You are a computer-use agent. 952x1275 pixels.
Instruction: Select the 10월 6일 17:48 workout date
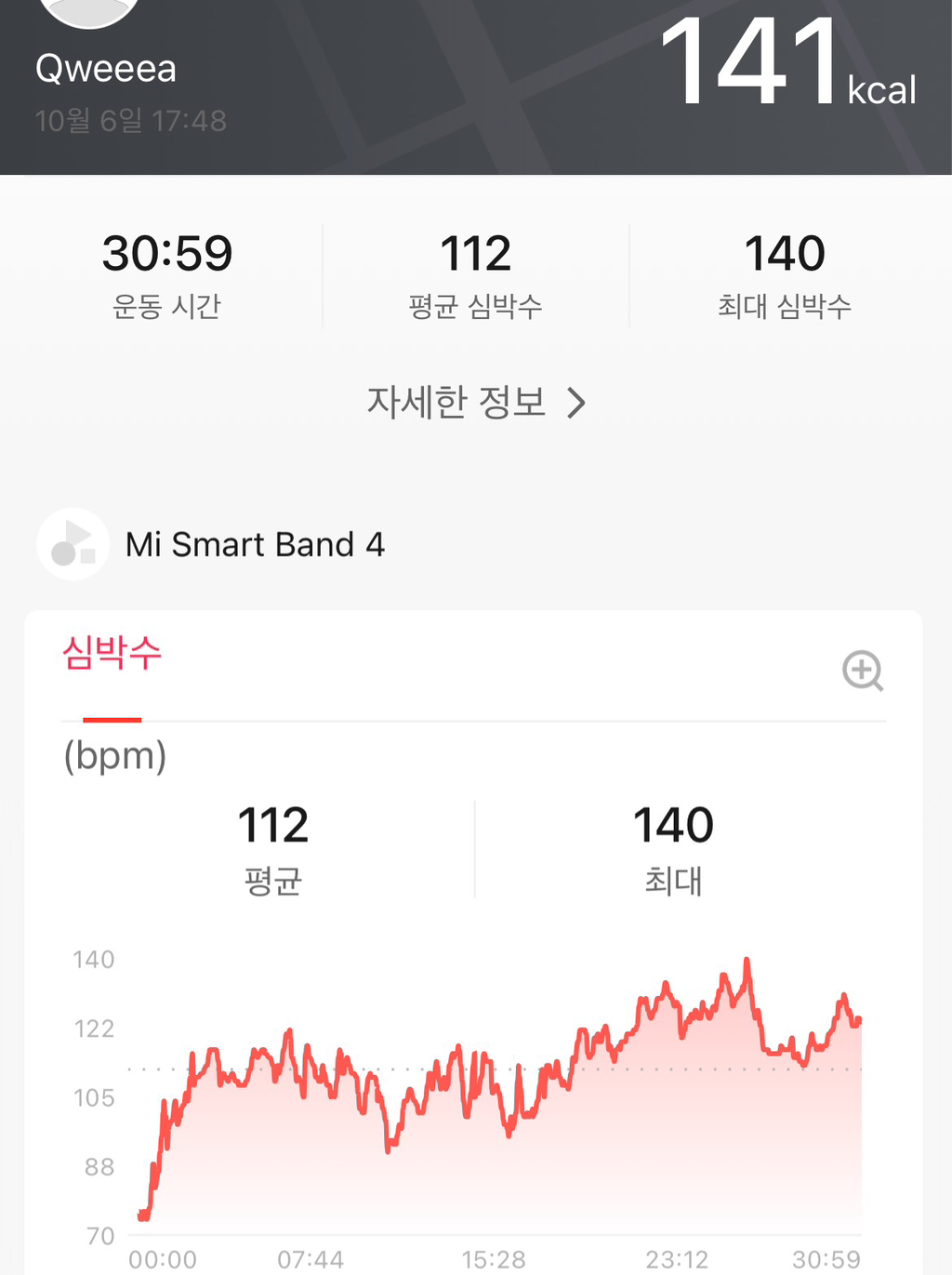point(130,121)
